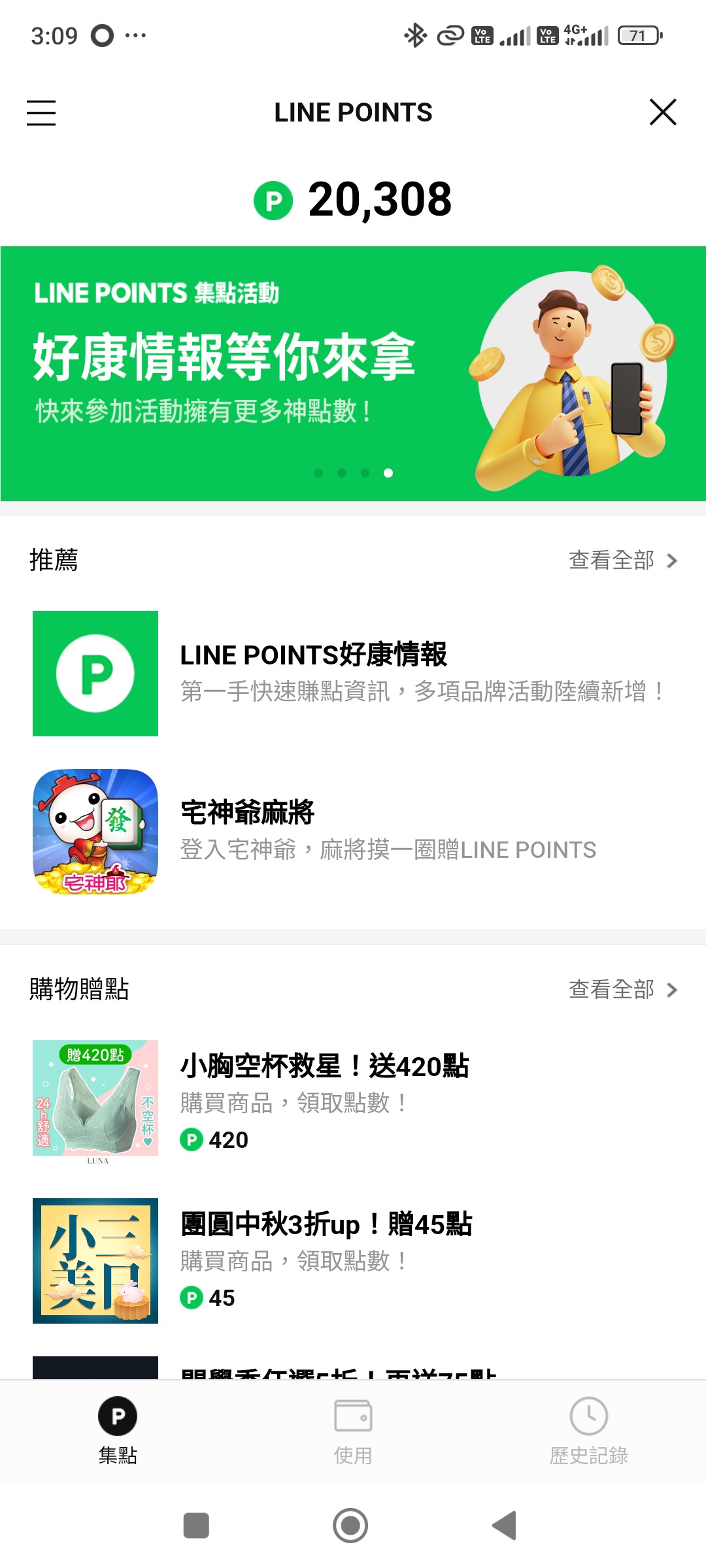
Task: Open the hamburger menu
Action: [x=41, y=112]
